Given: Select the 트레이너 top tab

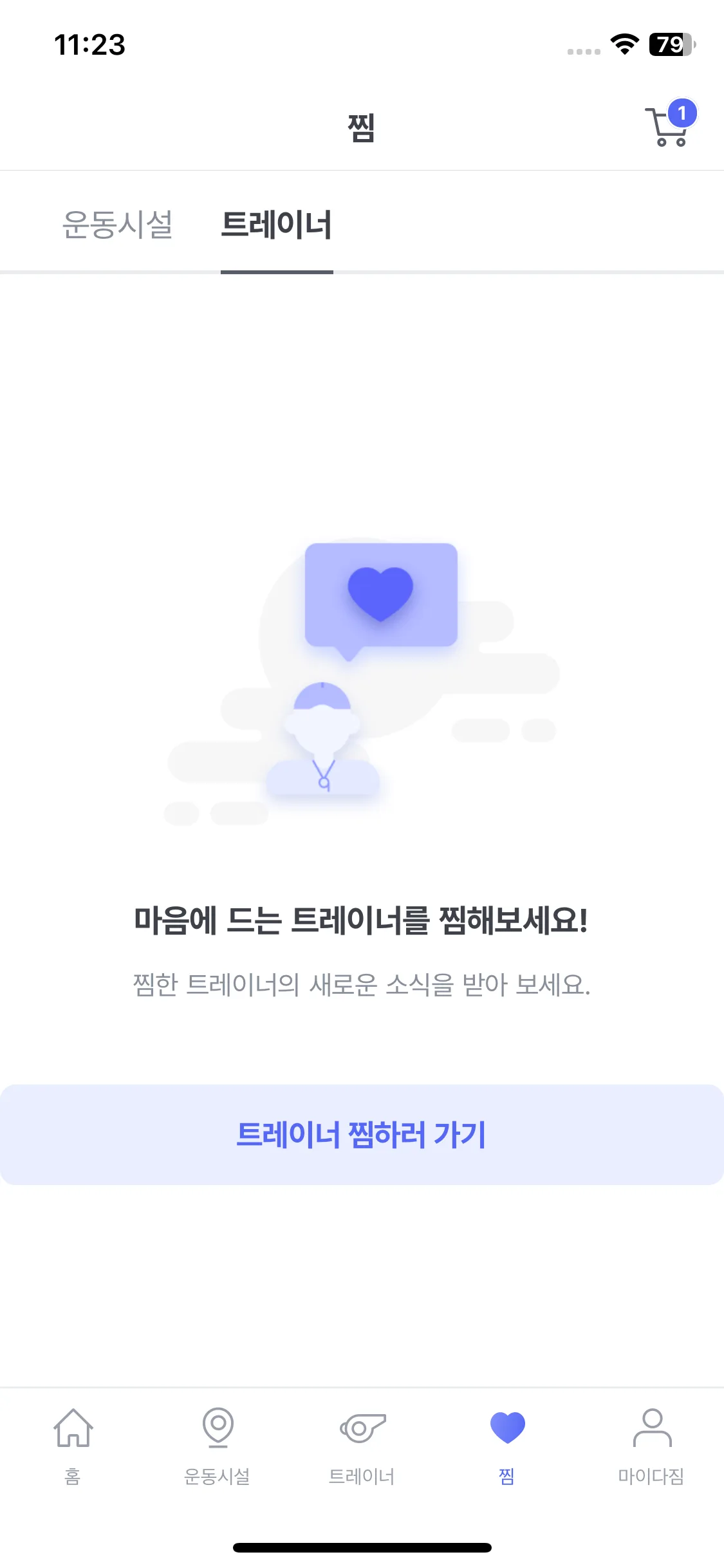Looking at the screenshot, I should coord(277,225).
